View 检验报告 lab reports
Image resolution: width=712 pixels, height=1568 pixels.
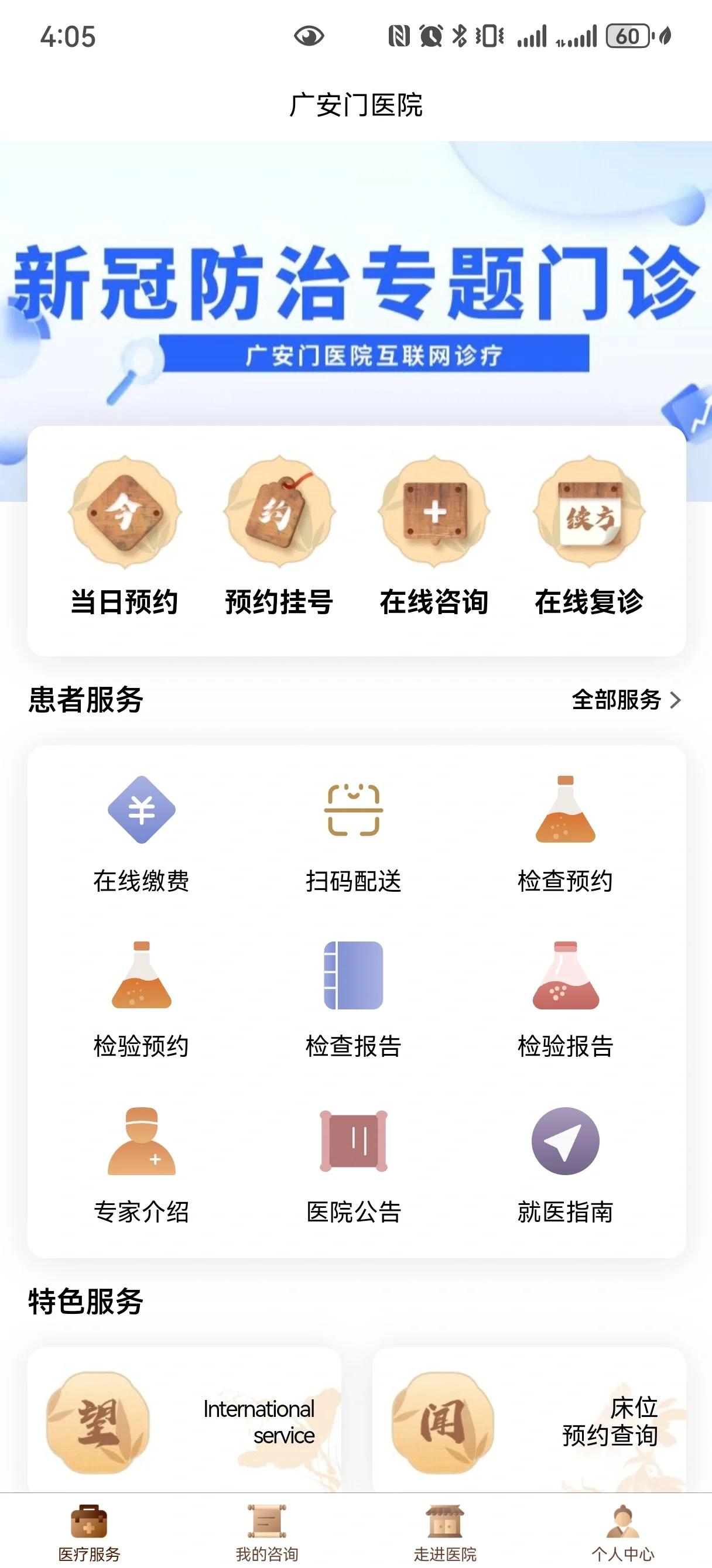[566, 999]
